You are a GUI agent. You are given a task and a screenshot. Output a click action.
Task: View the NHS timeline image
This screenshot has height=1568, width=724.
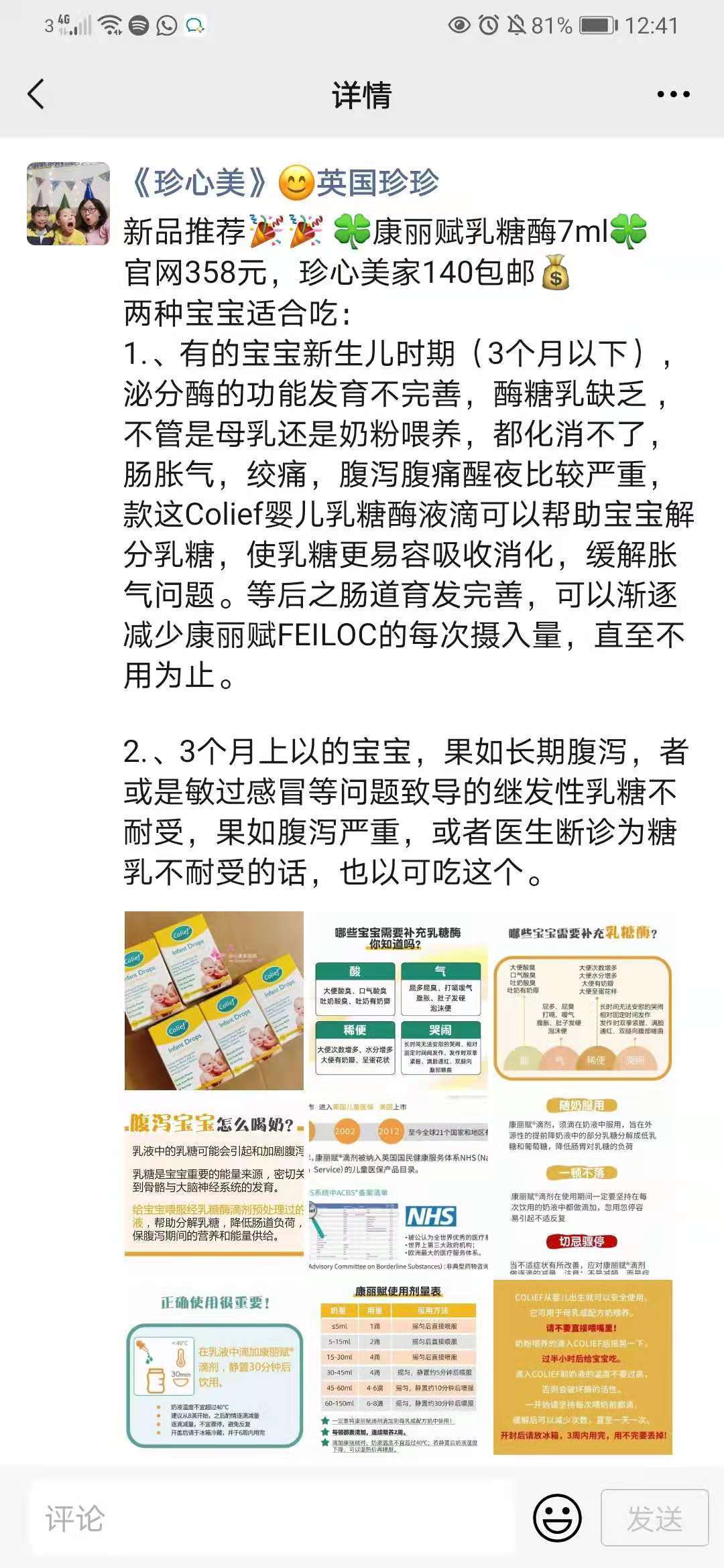tap(398, 1184)
